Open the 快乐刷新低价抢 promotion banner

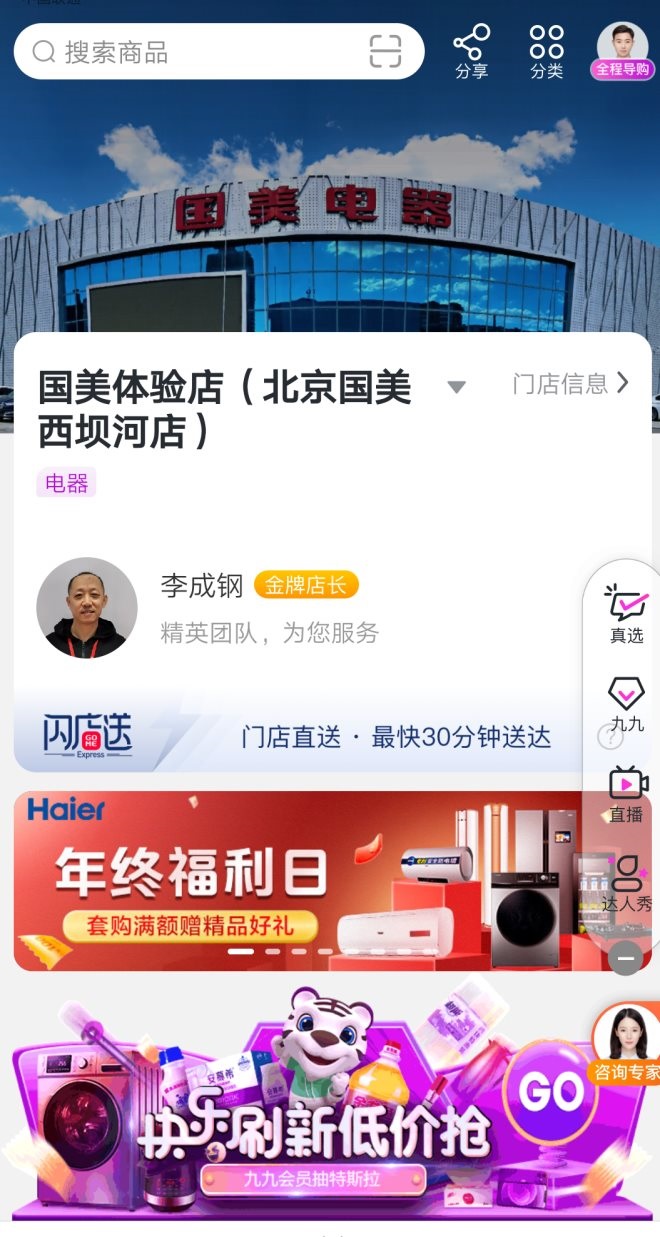(300, 1110)
